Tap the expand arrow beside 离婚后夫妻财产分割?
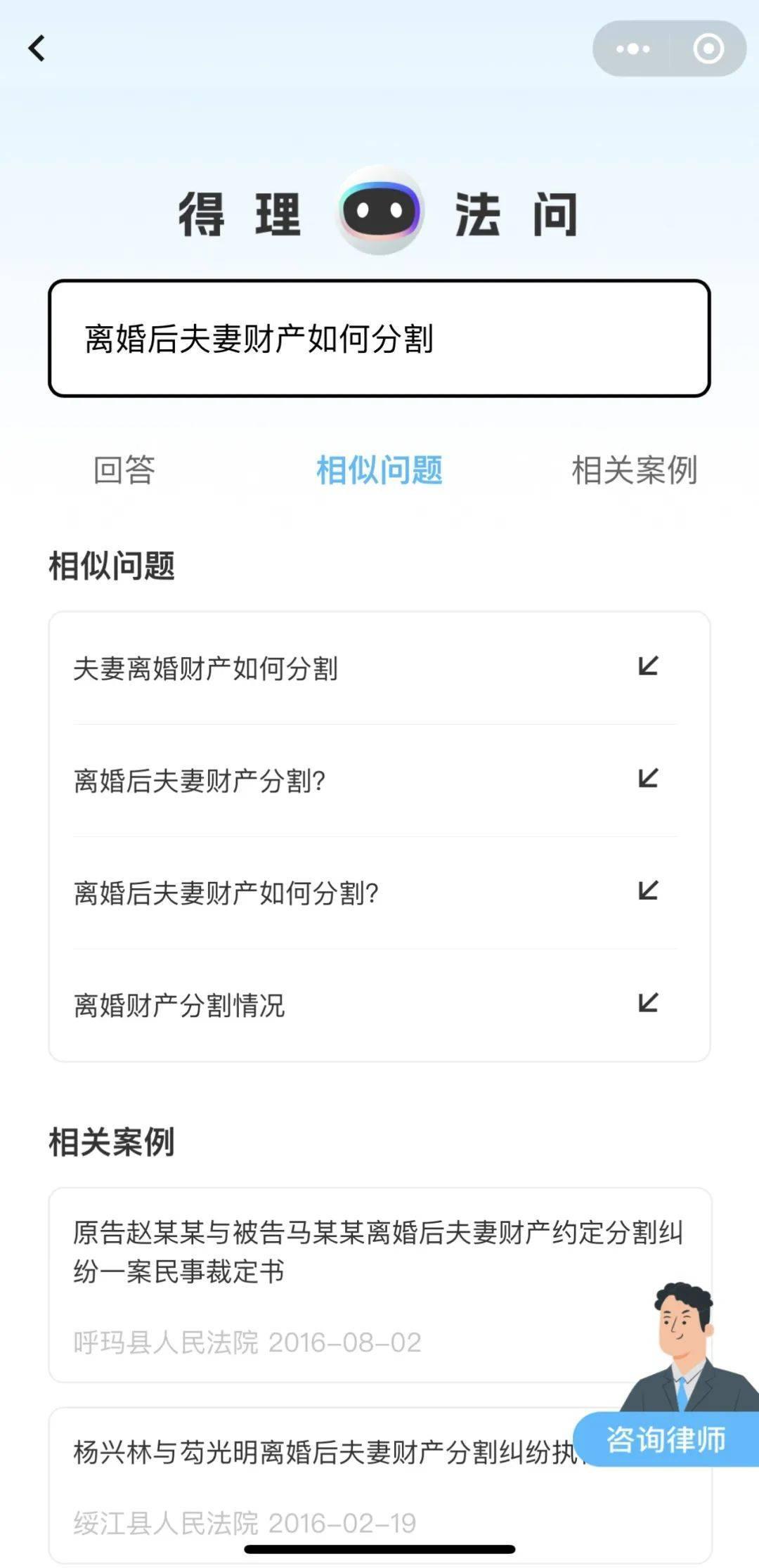This screenshot has width=759, height=1568. pyautogui.click(x=649, y=780)
